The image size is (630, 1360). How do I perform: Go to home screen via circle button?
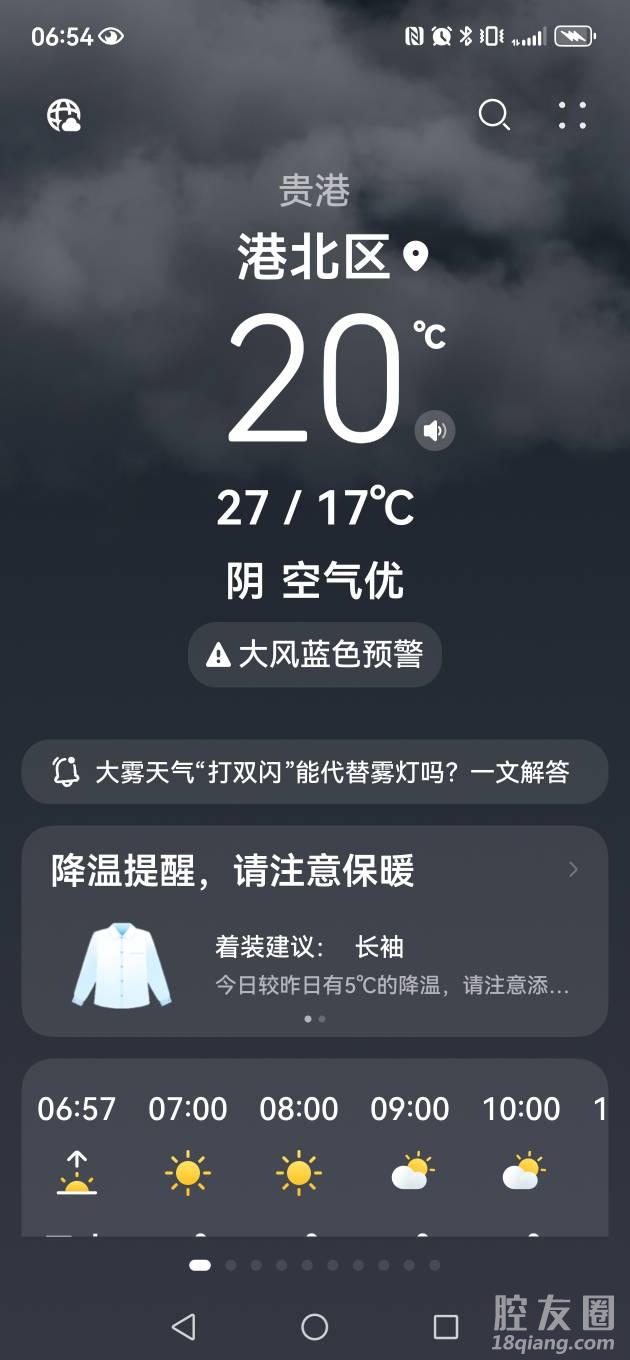pos(315,1326)
